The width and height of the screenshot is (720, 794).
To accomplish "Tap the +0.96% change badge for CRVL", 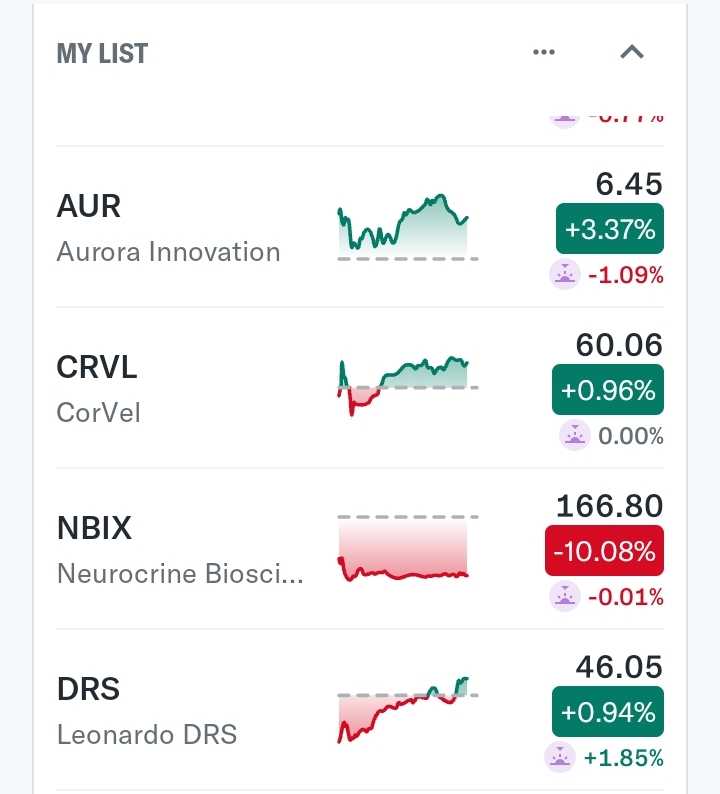I will point(608,390).
